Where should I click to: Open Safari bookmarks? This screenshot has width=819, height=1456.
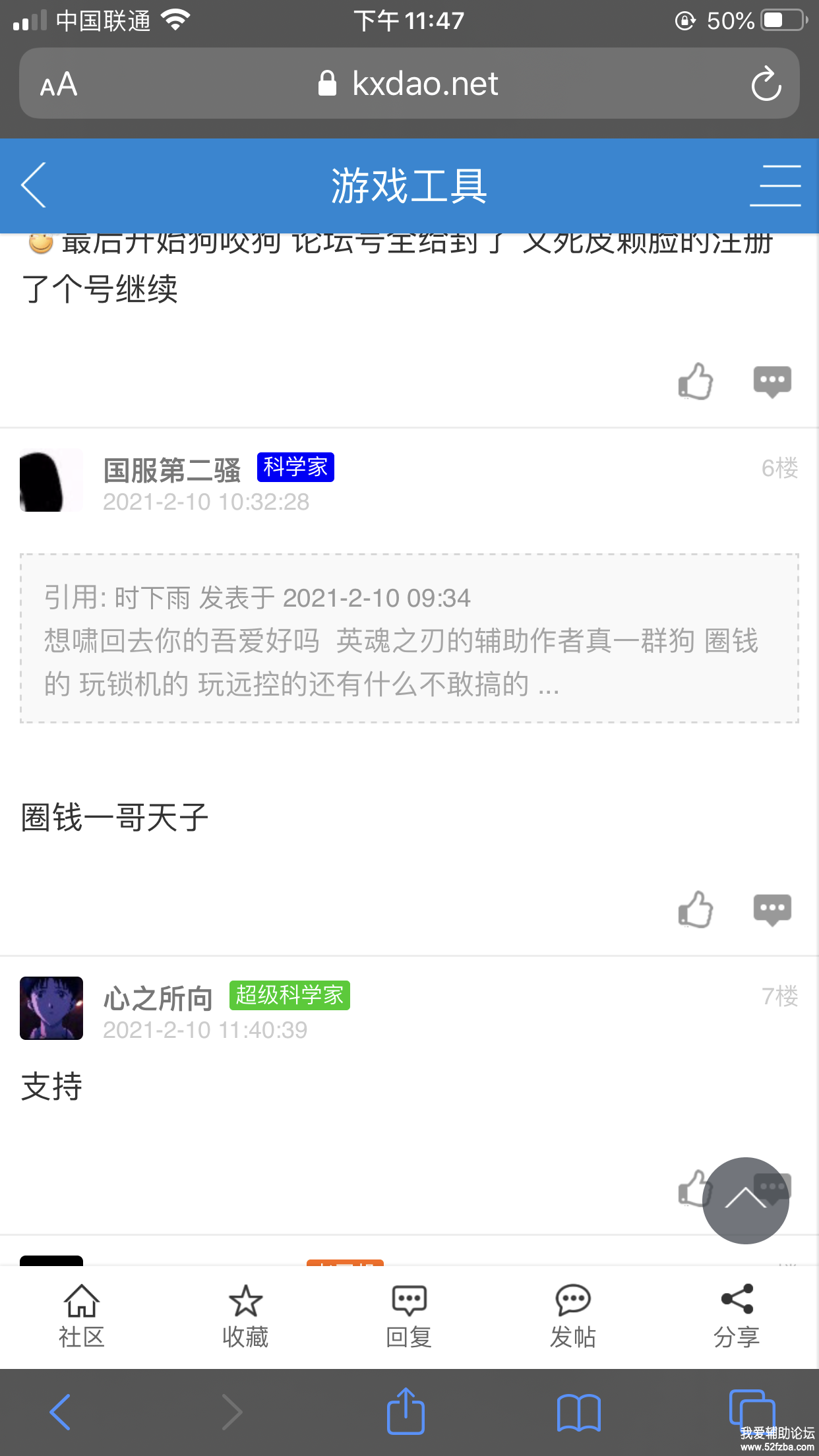[x=578, y=1412]
